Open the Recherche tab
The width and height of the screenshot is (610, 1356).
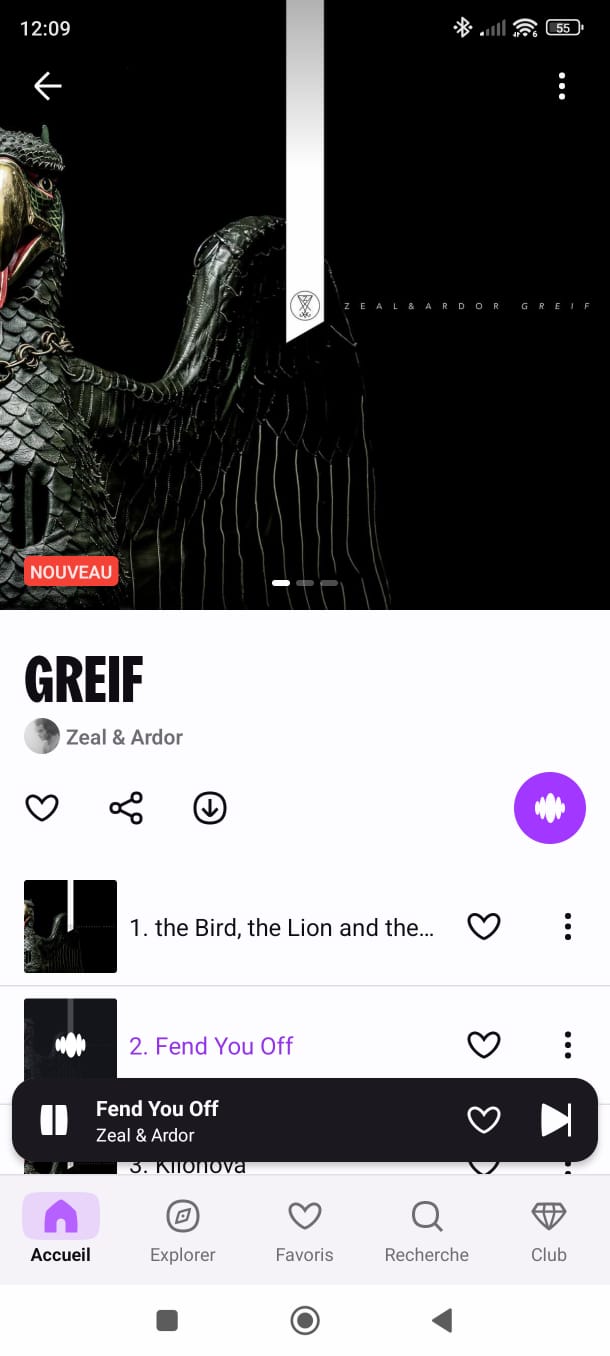(x=427, y=1232)
